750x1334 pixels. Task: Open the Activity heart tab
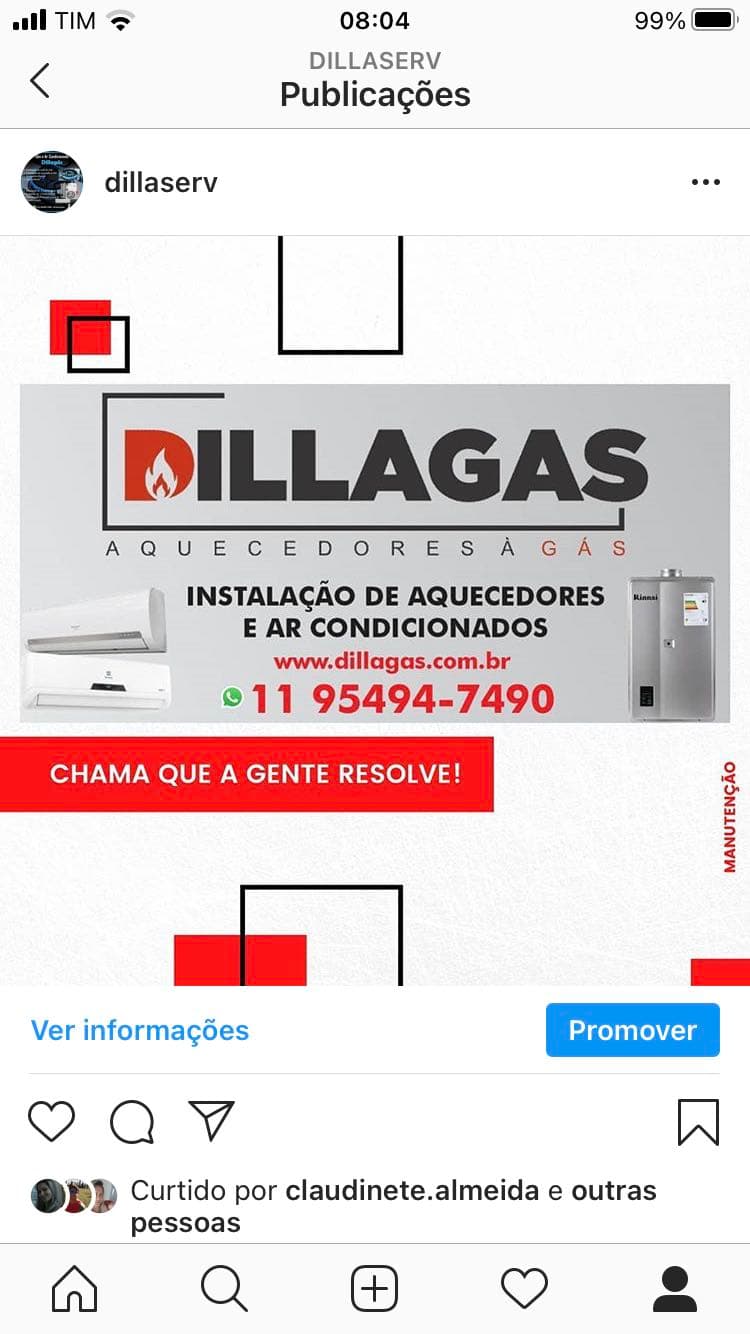tap(524, 1288)
